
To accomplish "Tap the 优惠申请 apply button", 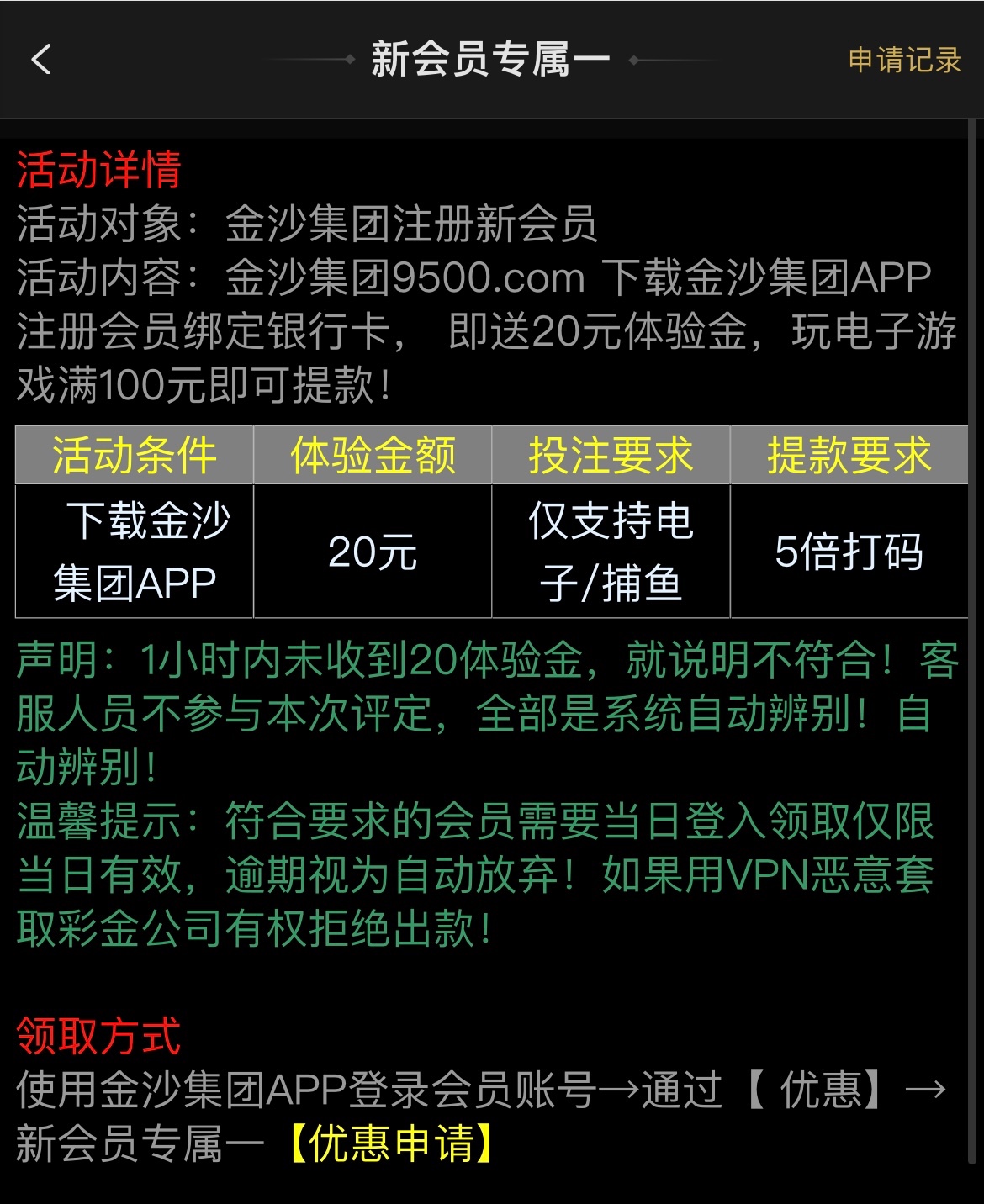I will tap(391, 1143).
